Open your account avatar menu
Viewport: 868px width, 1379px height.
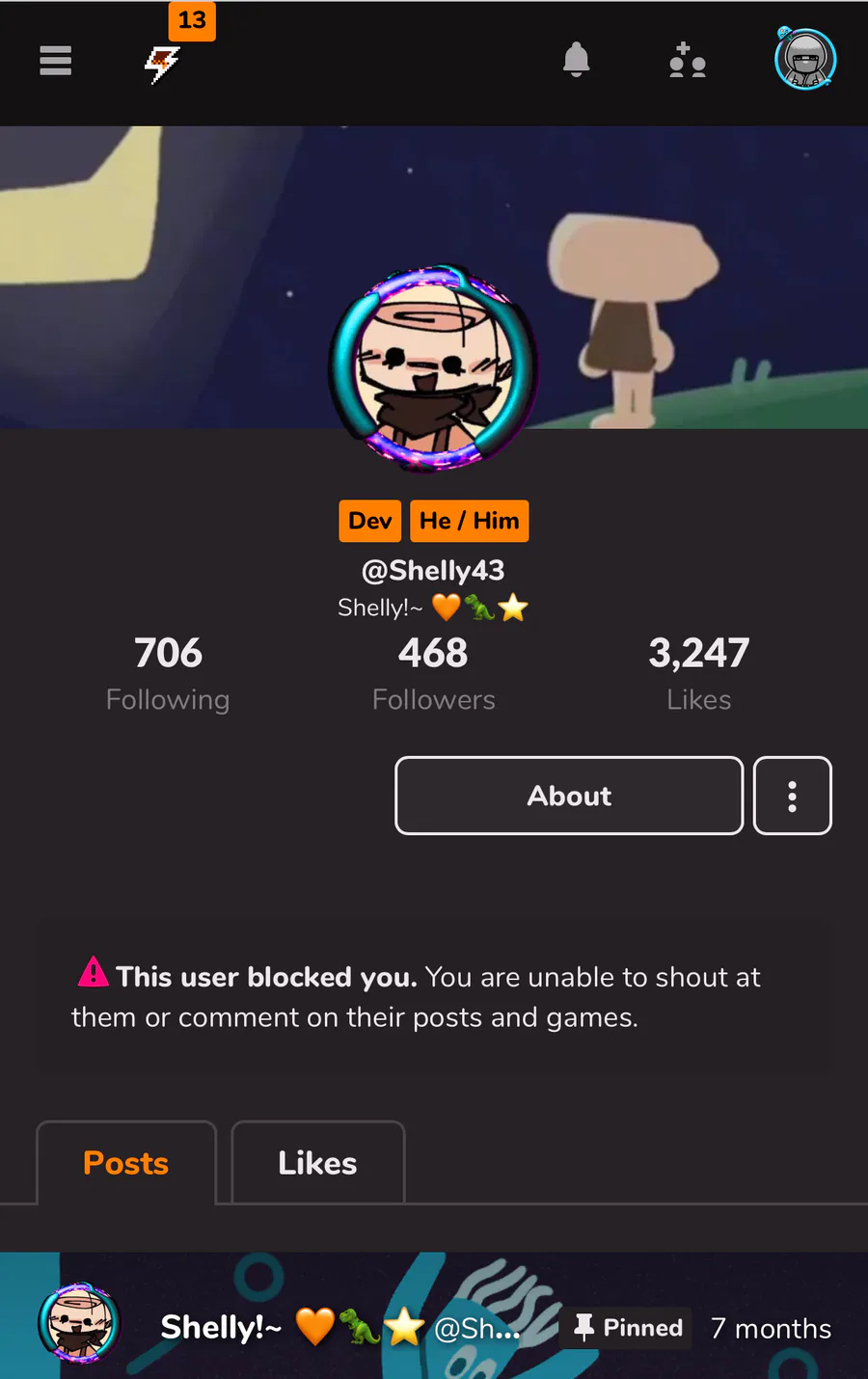(805, 59)
